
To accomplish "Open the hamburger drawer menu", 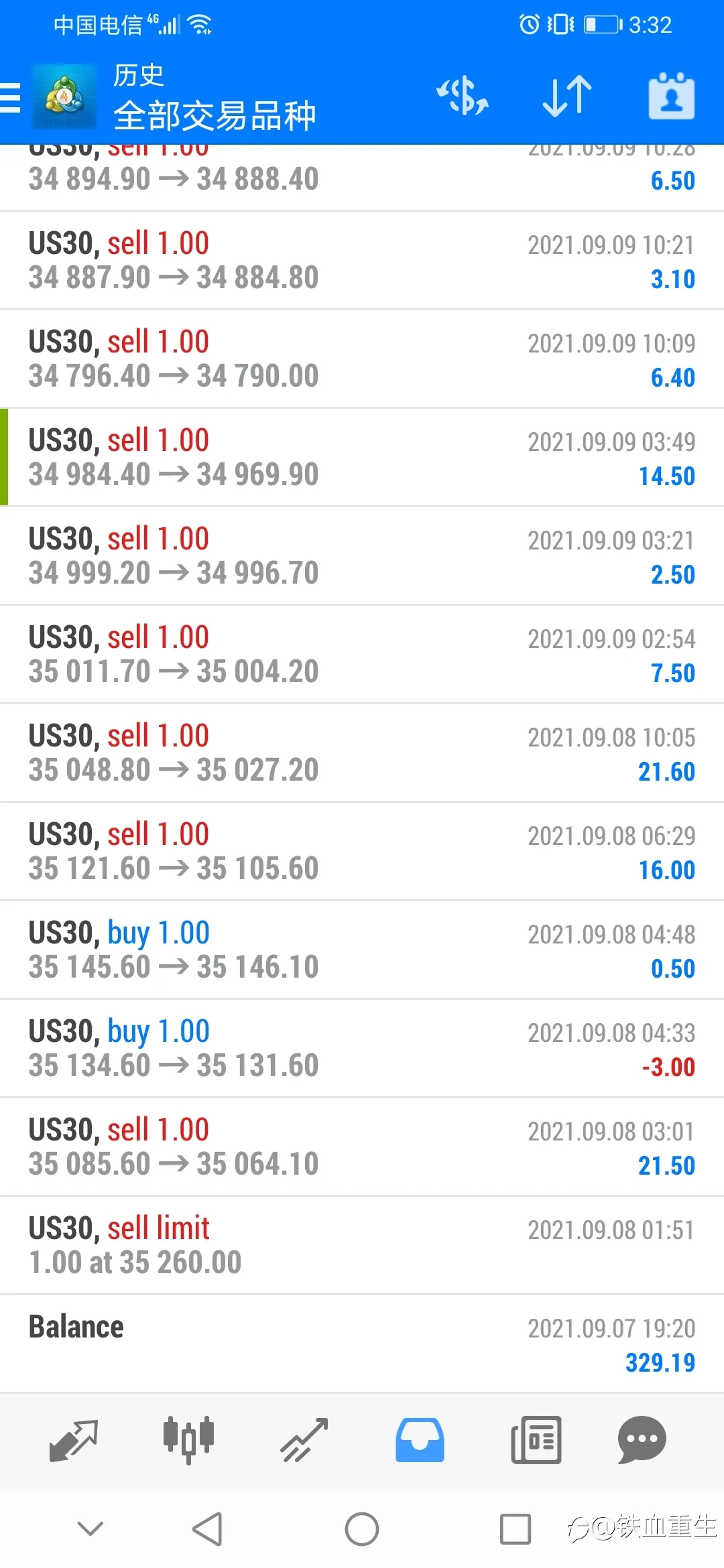I will tap(10, 98).
